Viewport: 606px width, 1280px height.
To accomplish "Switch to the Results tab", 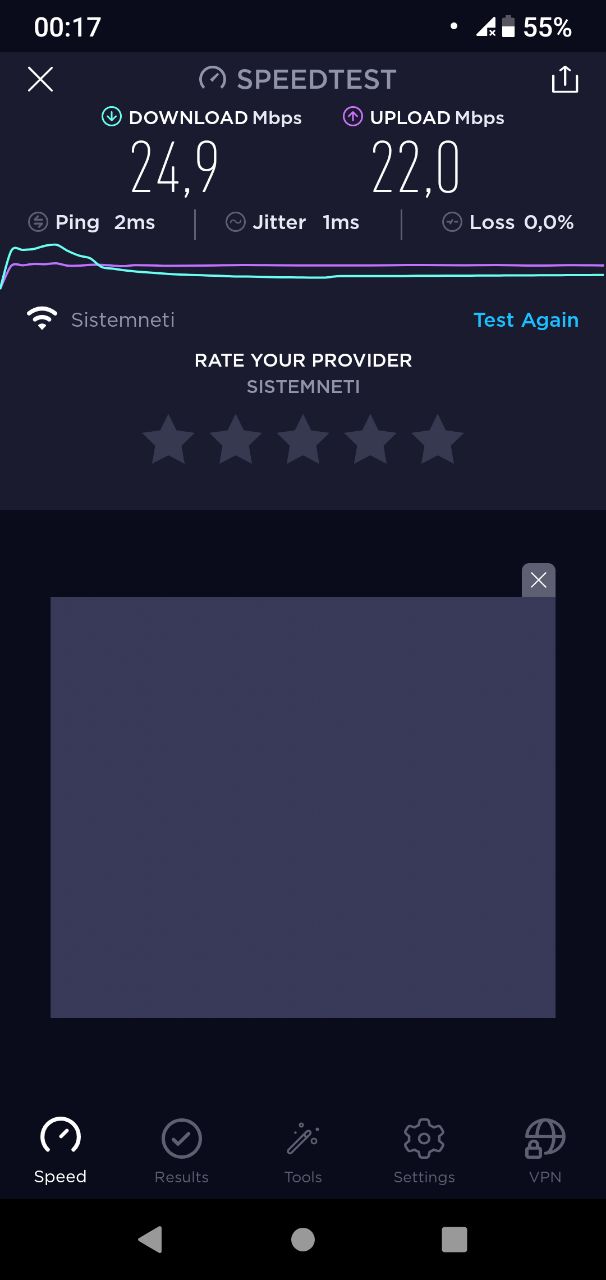I will (181, 1151).
